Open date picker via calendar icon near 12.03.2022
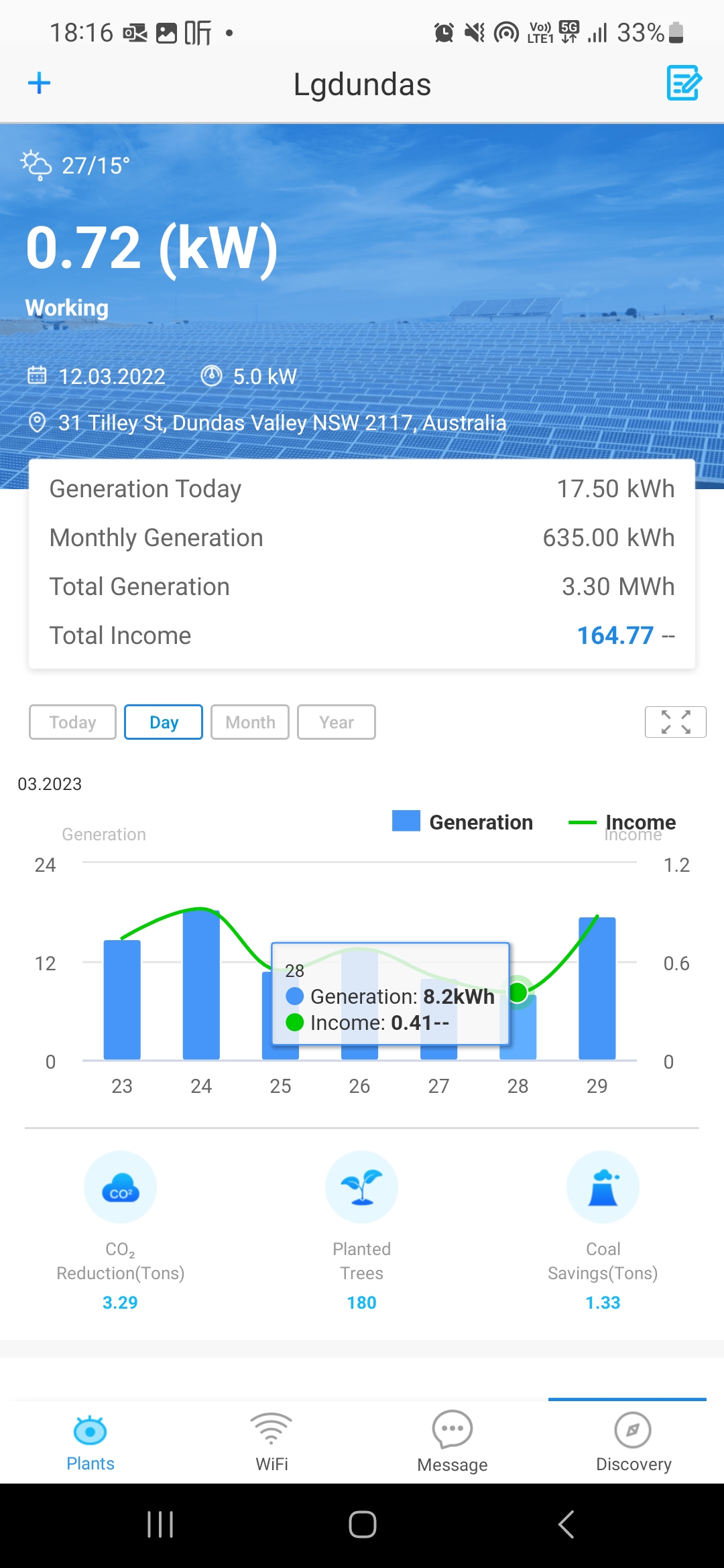The height and width of the screenshot is (1568, 724). (x=38, y=376)
